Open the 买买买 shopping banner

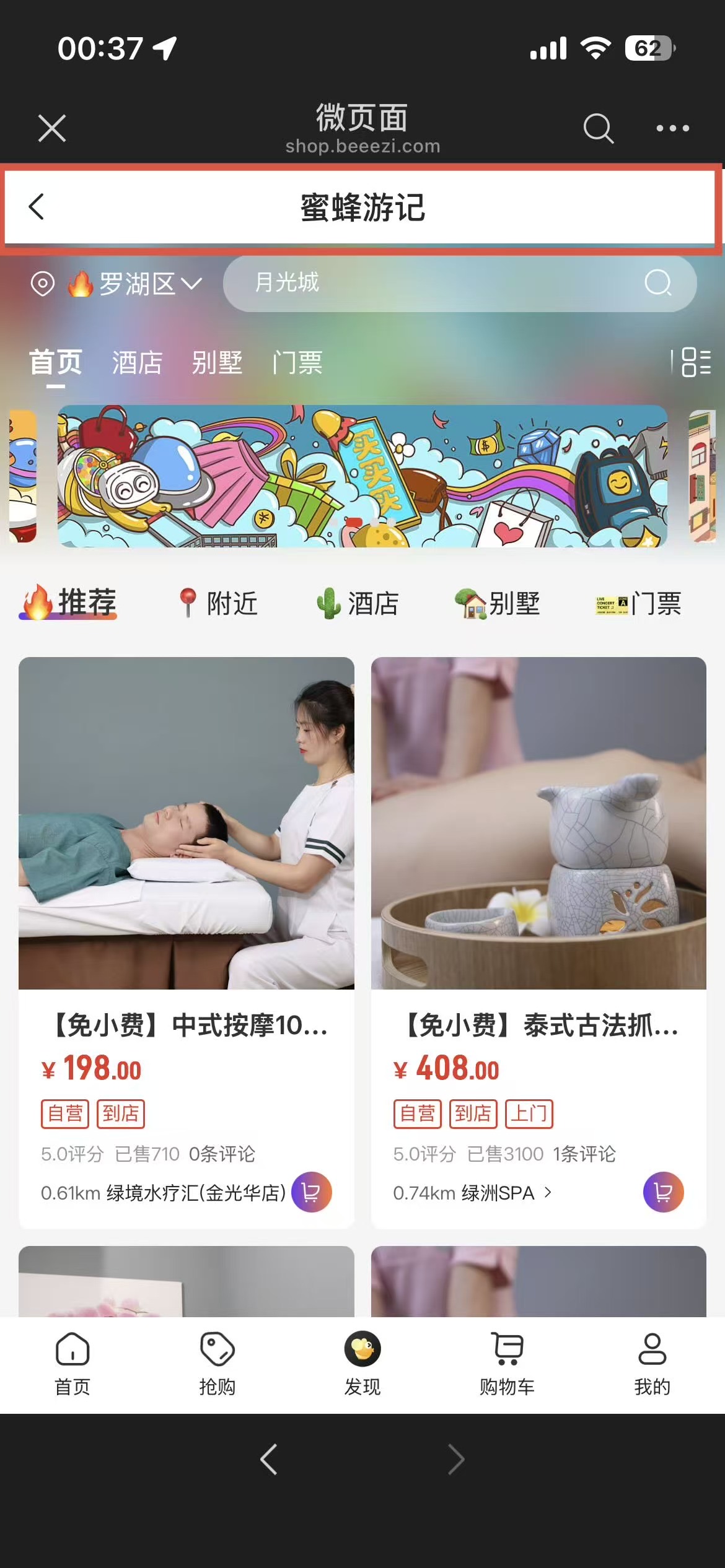click(362, 476)
